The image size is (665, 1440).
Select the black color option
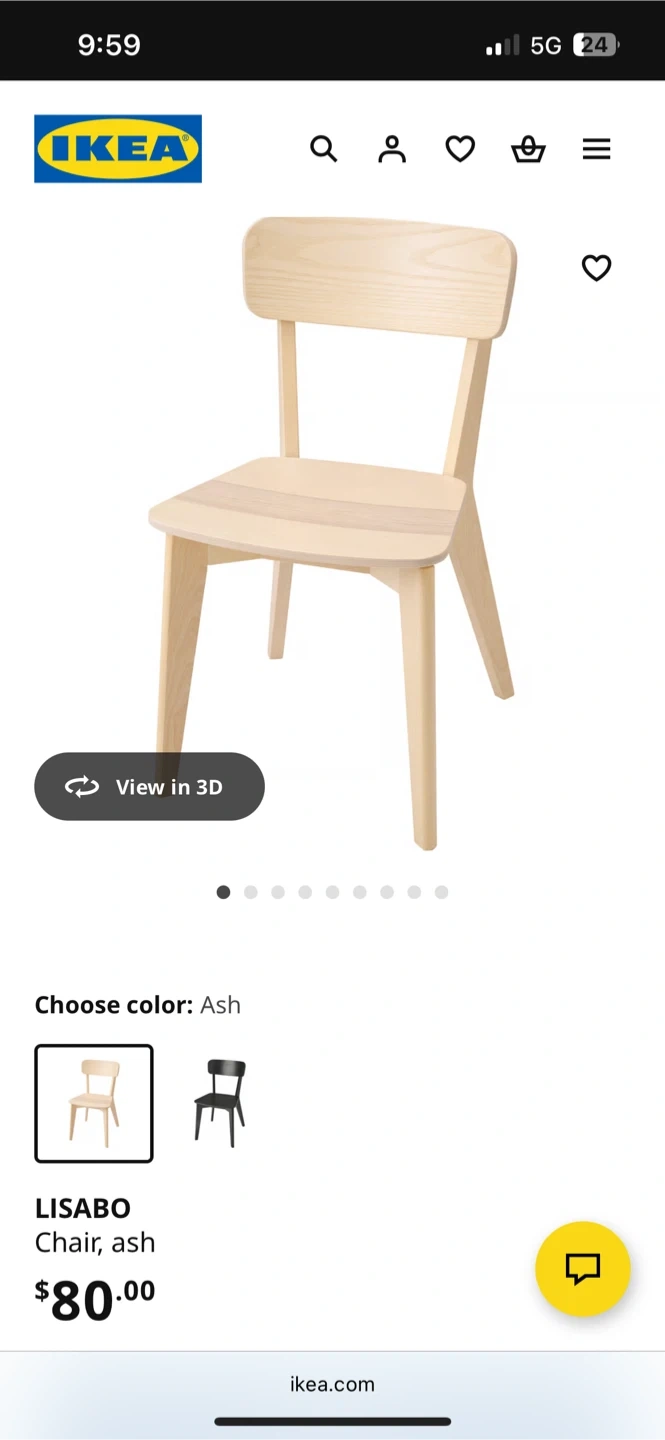pos(220,1103)
